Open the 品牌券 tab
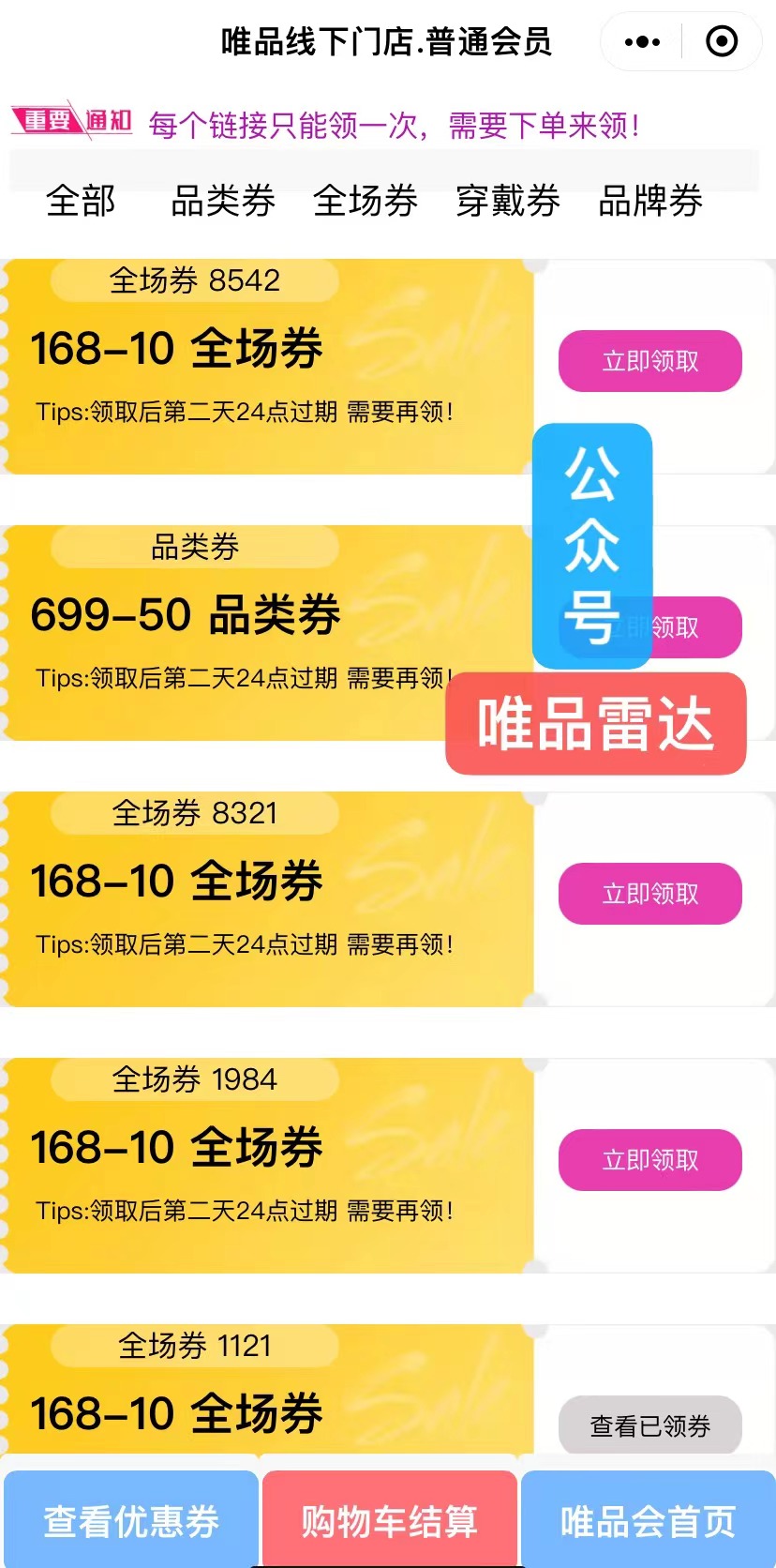This screenshot has height=1568, width=776. [650, 201]
